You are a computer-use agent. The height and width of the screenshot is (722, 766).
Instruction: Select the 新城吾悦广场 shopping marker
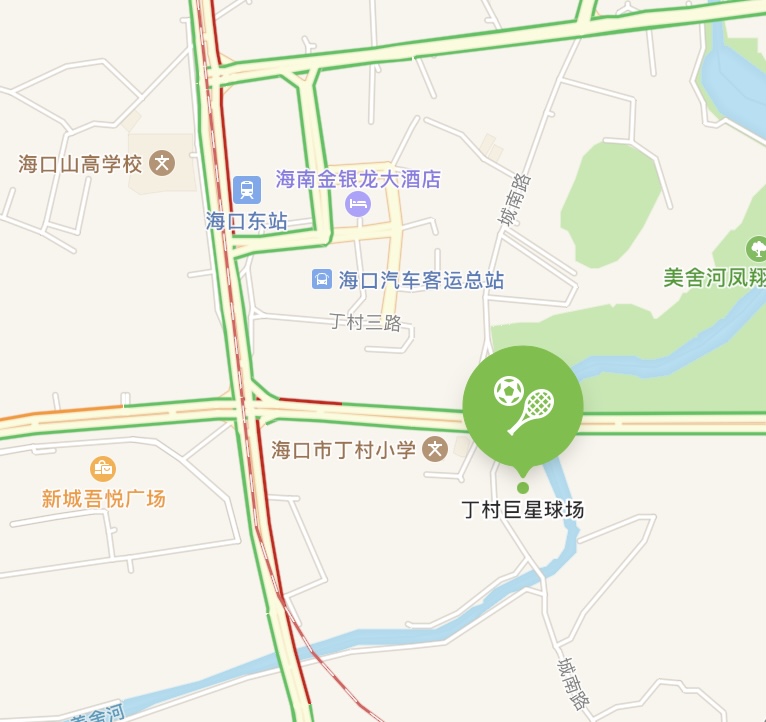click(103, 468)
